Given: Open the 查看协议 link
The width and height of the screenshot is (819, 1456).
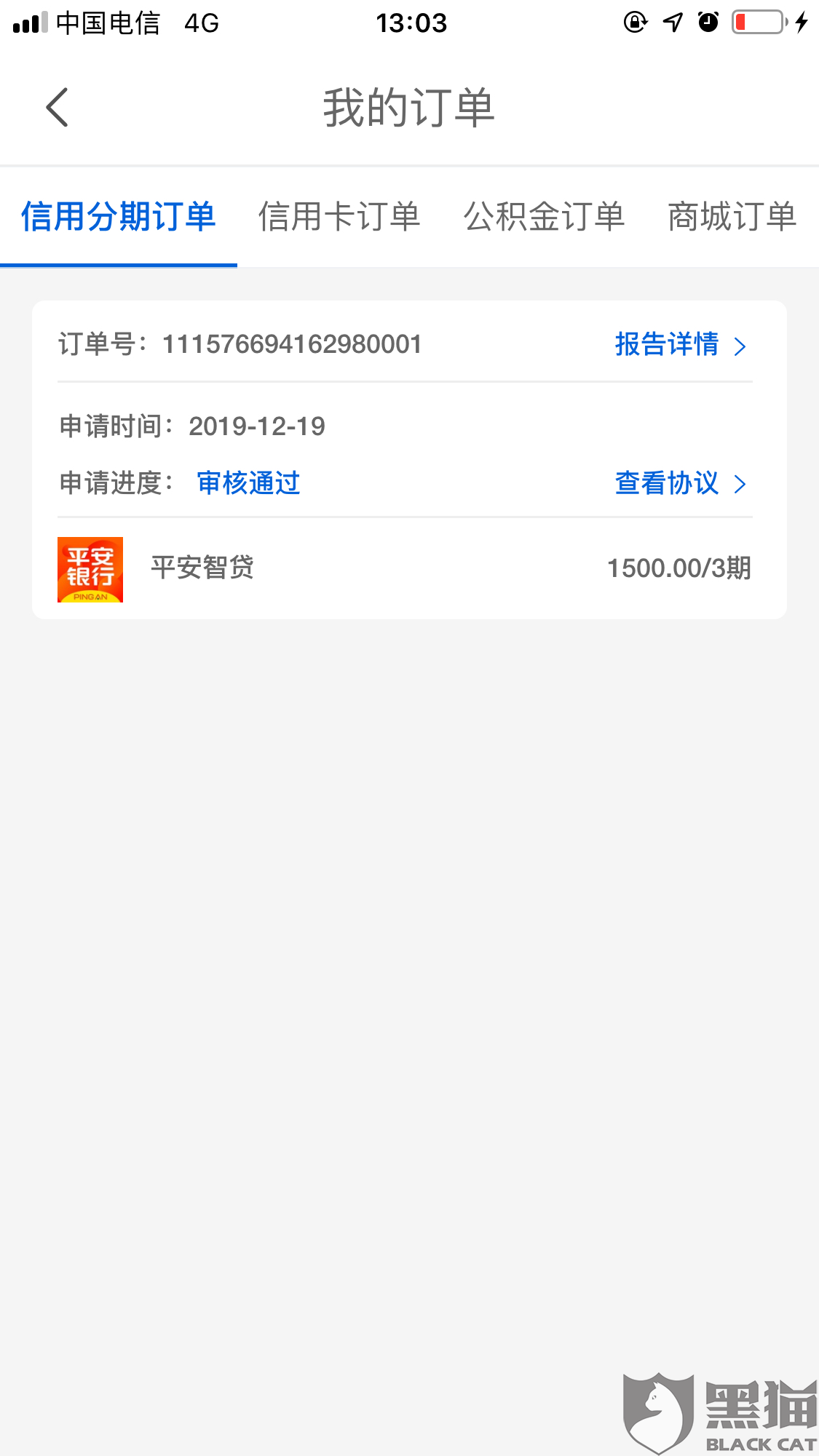Looking at the screenshot, I should (x=681, y=483).
